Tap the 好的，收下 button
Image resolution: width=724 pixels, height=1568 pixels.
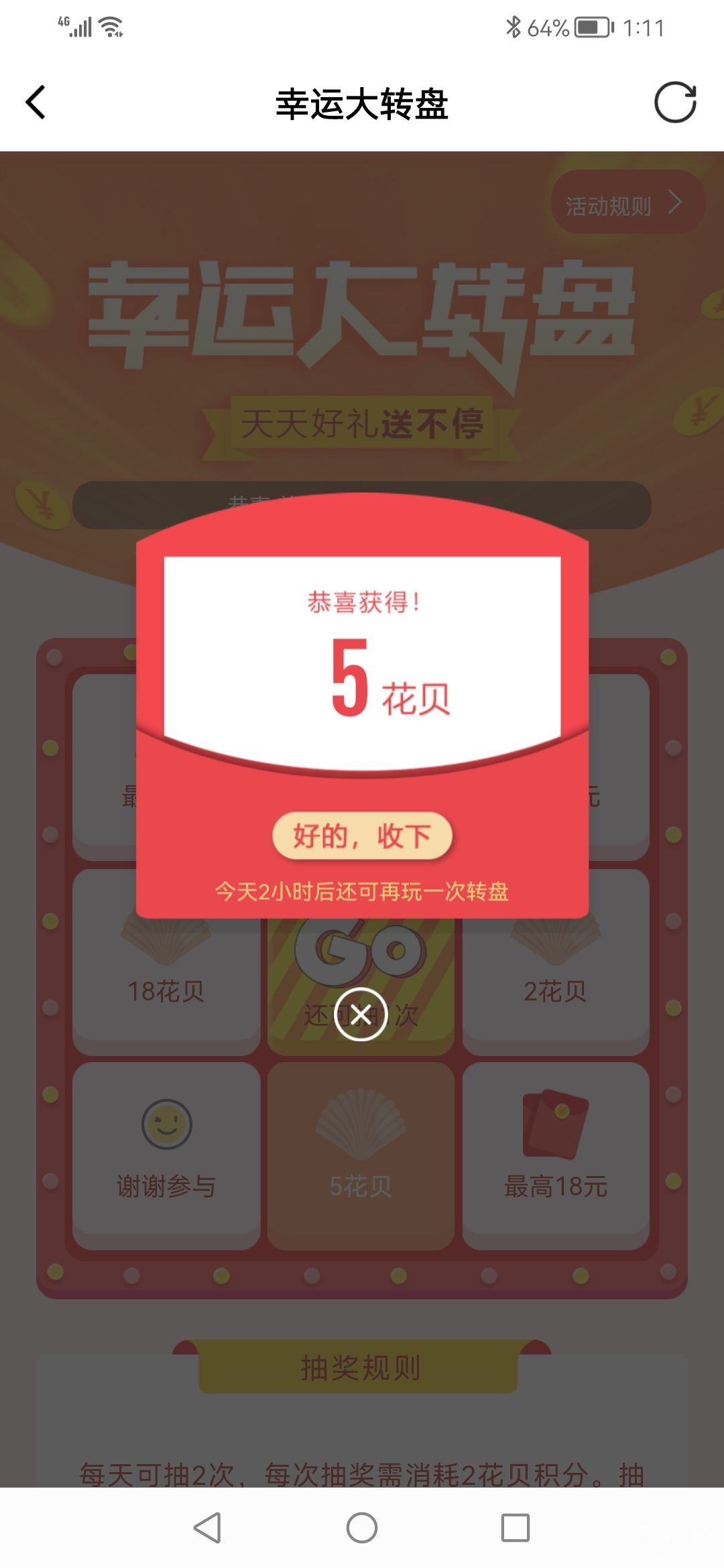(362, 836)
